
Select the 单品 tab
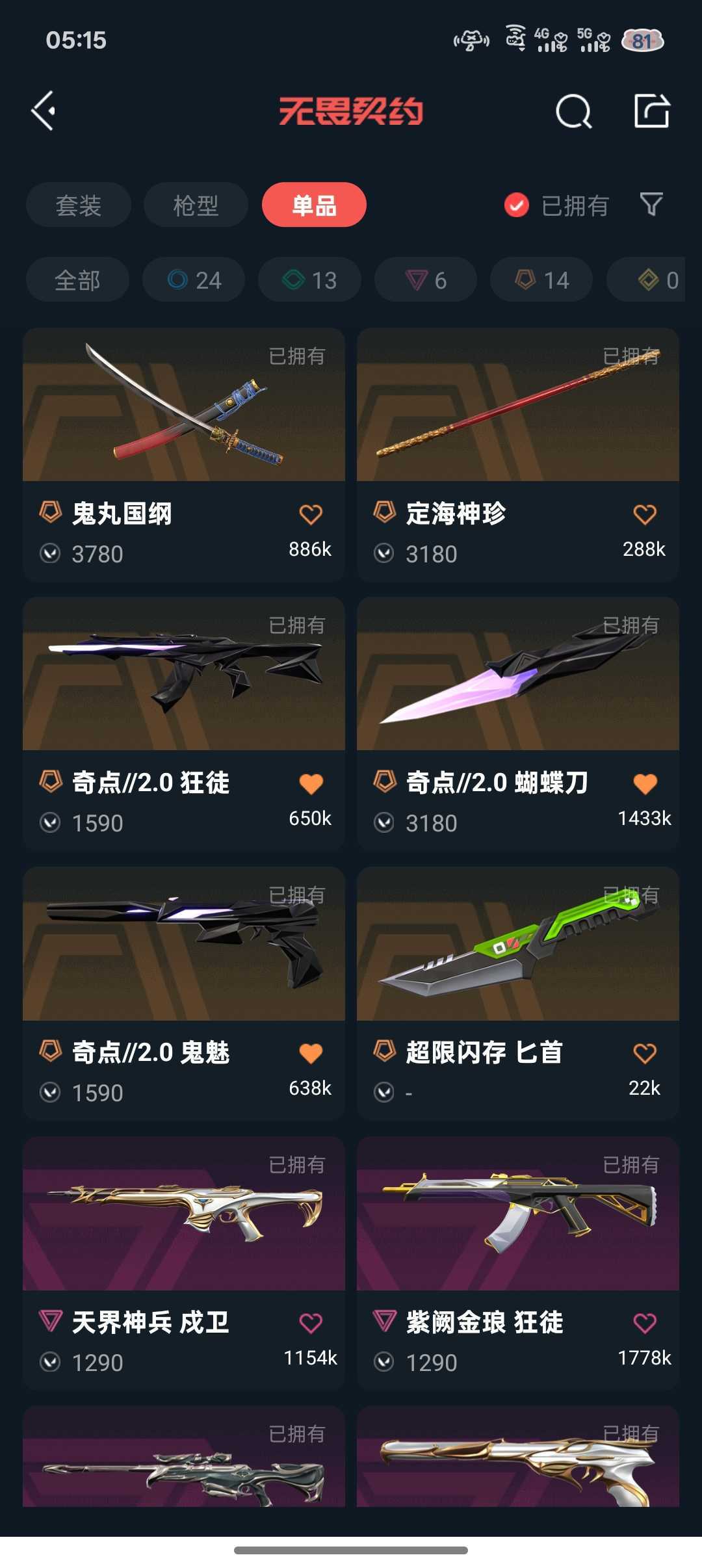coord(314,205)
